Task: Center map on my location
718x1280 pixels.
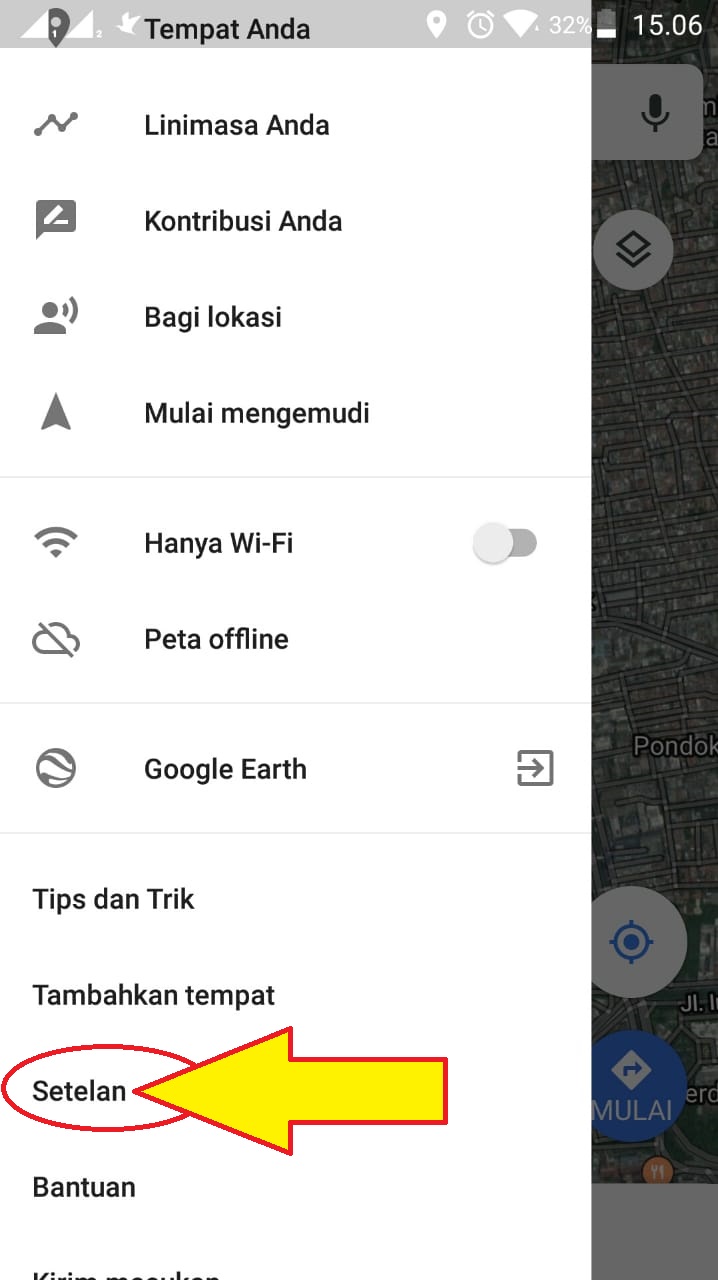Action: 632,942
